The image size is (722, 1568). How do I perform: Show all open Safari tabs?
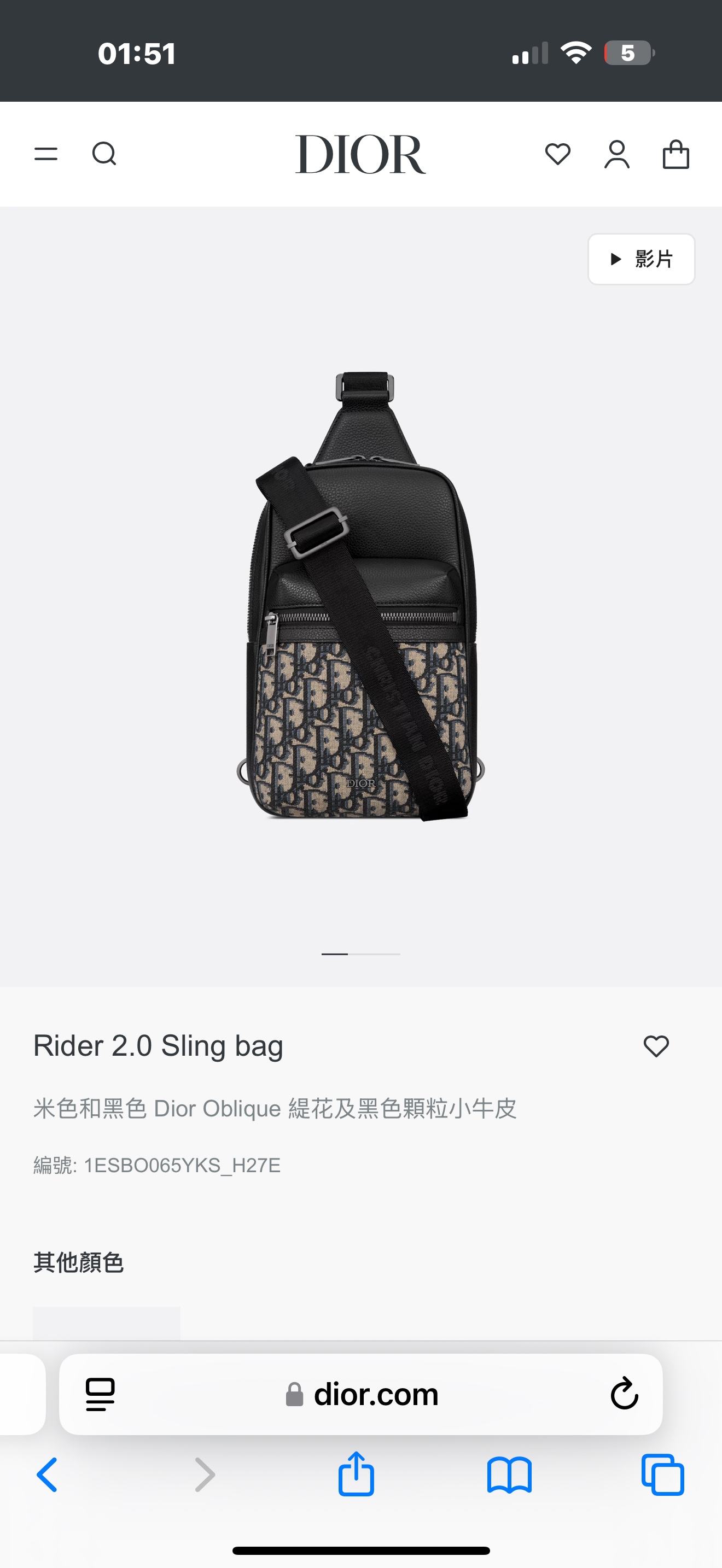point(663,1475)
